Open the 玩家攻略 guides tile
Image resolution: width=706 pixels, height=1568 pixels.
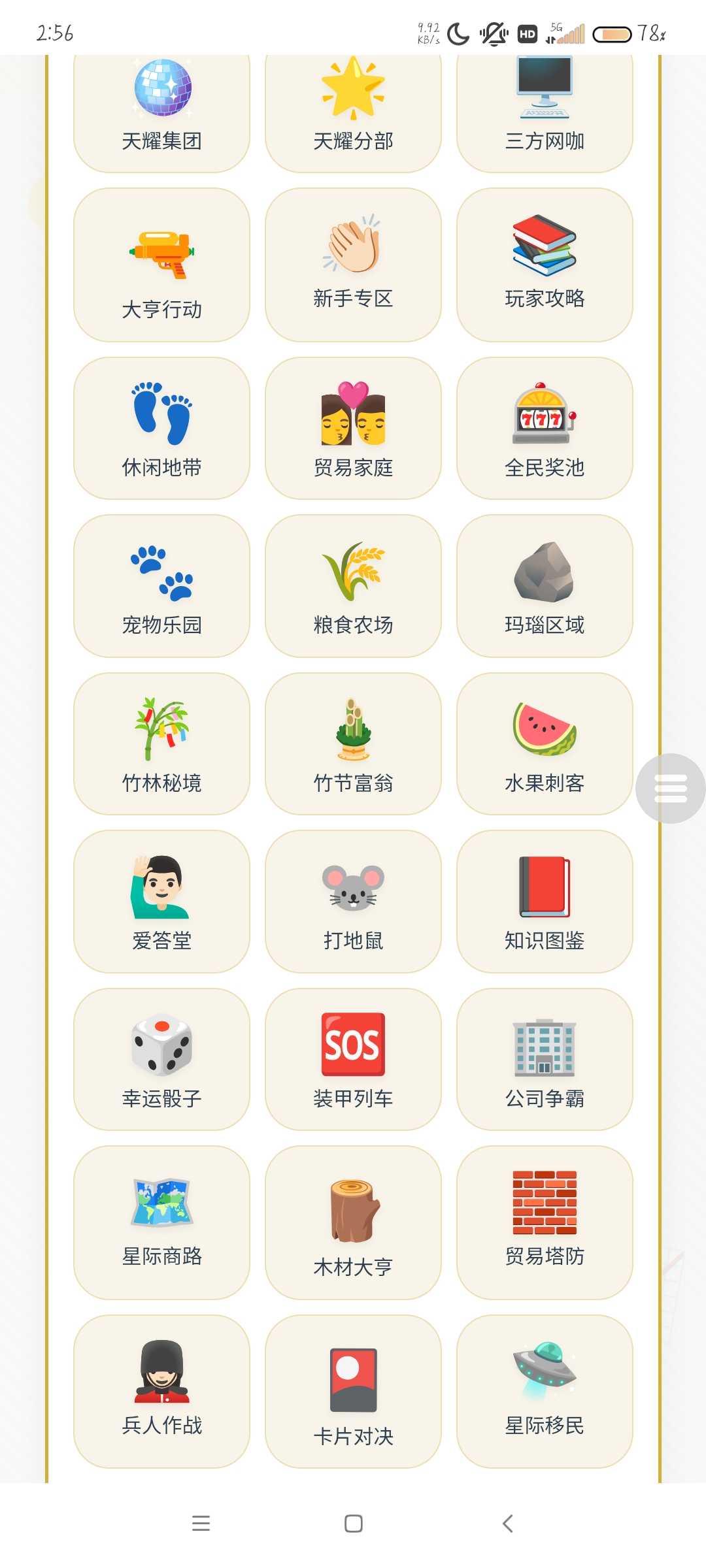[x=545, y=265]
